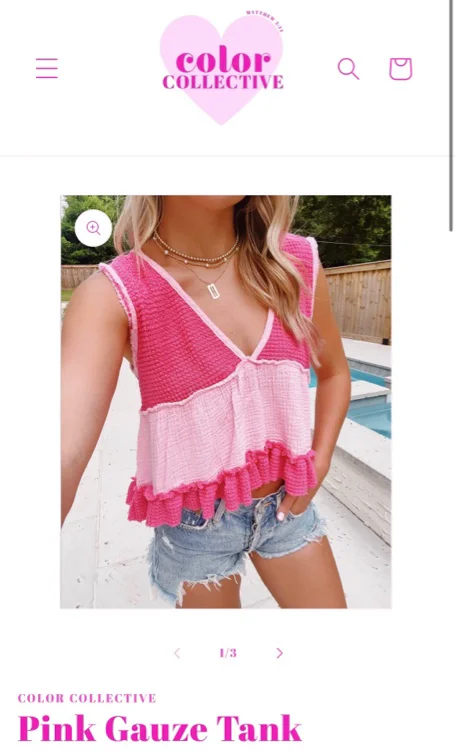Go to the previous product image

(177, 653)
